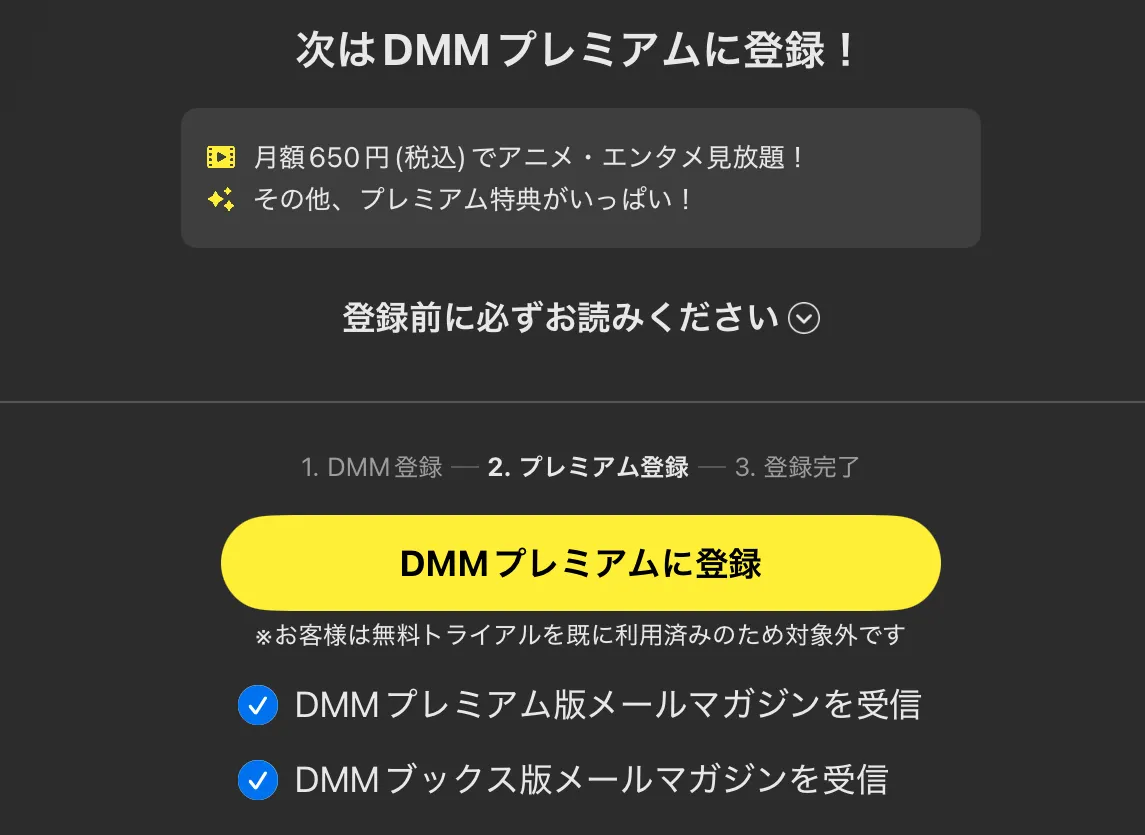This screenshot has width=1145, height=835.
Task: Uncheck DMMブックス版メールマガジンを受信
Action: (x=258, y=780)
